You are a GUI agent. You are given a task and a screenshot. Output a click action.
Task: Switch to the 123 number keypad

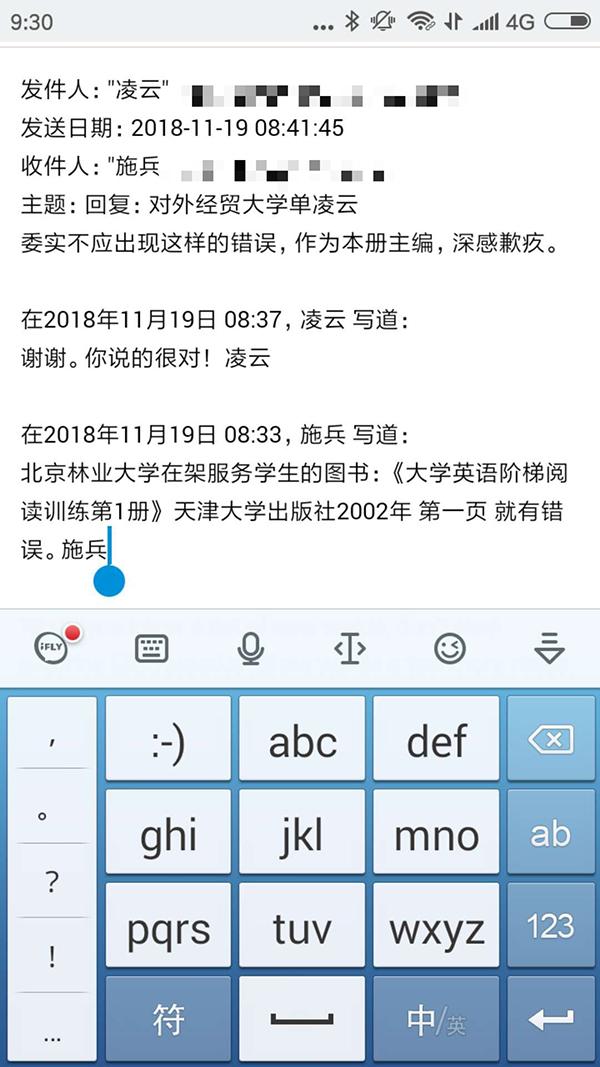[550, 927]
